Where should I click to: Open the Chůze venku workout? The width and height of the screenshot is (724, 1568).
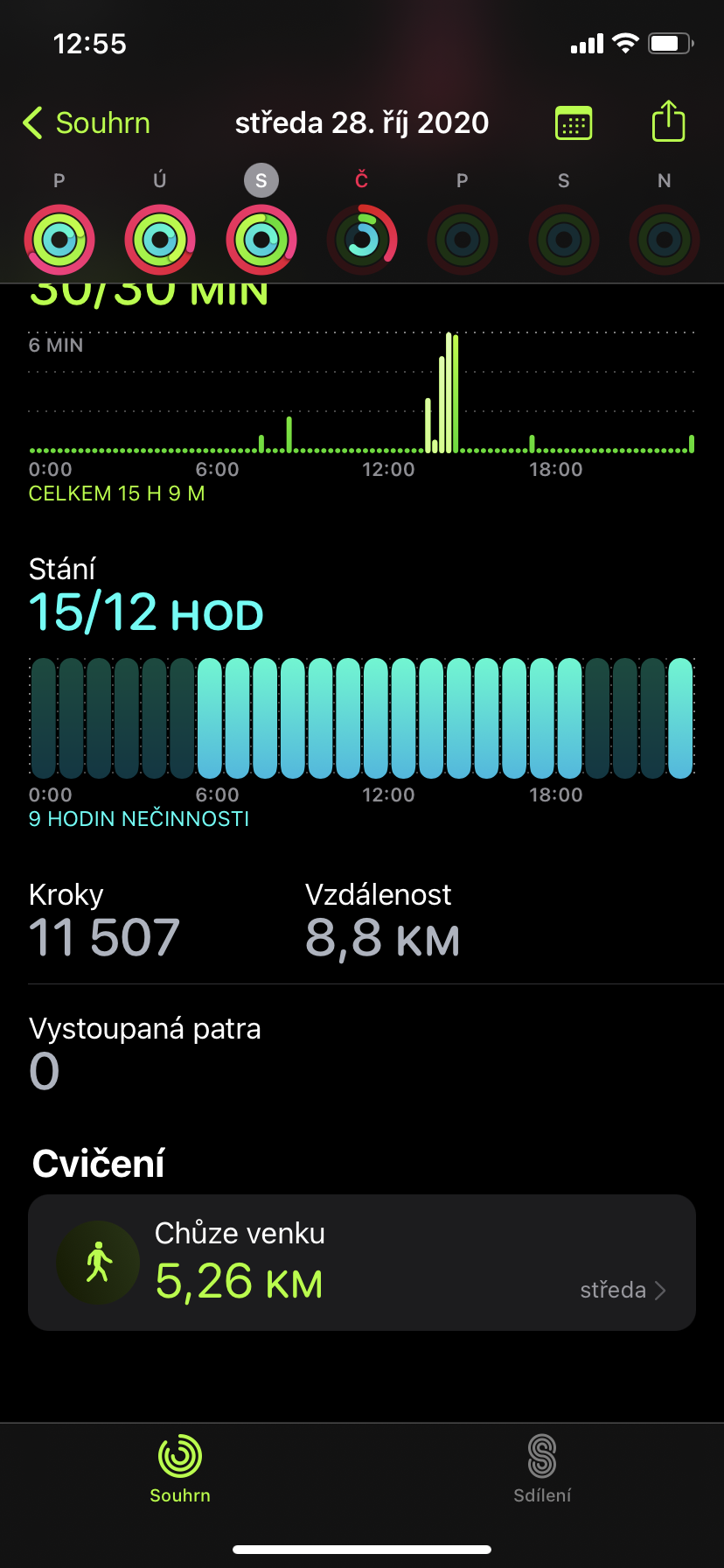click(x=362, y=1263)
